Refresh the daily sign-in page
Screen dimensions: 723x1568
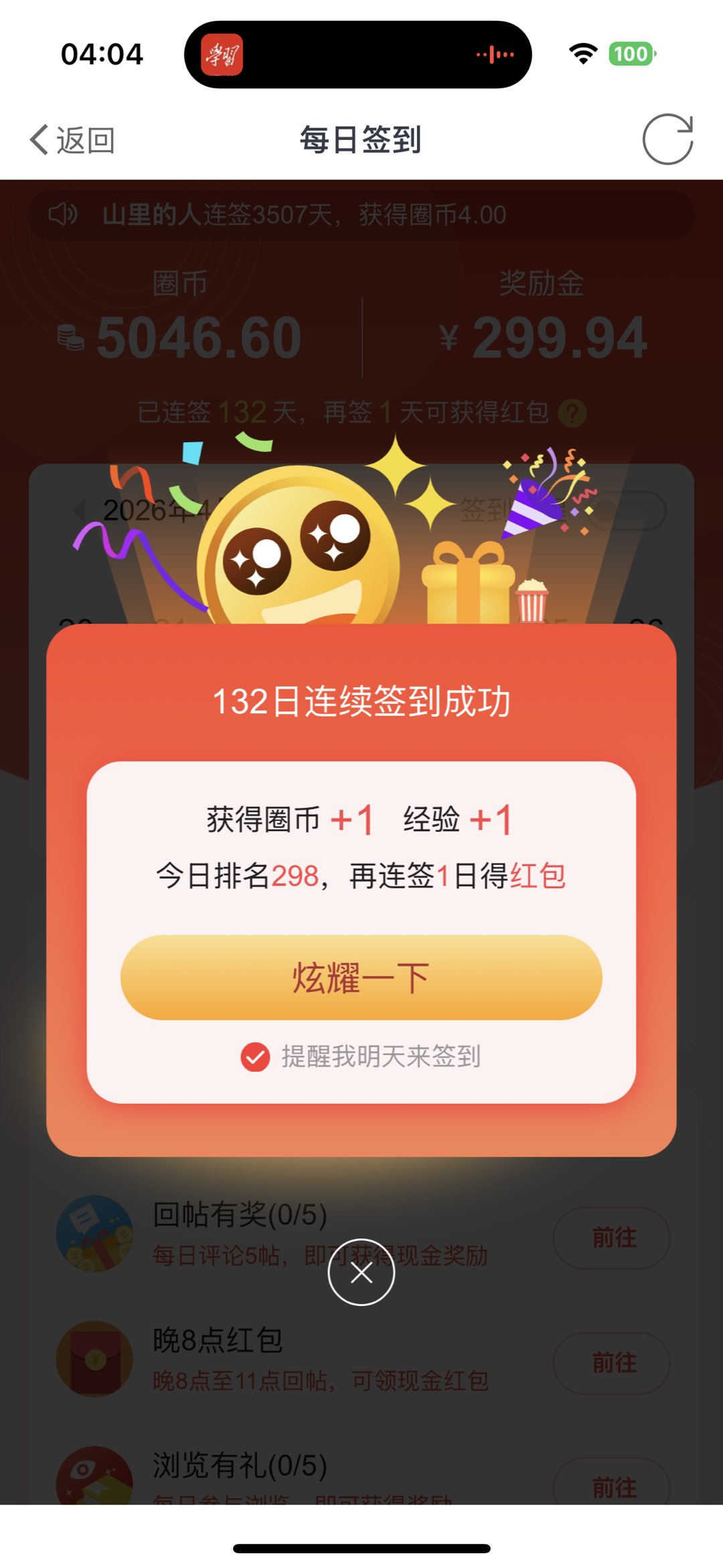(667, 139)
